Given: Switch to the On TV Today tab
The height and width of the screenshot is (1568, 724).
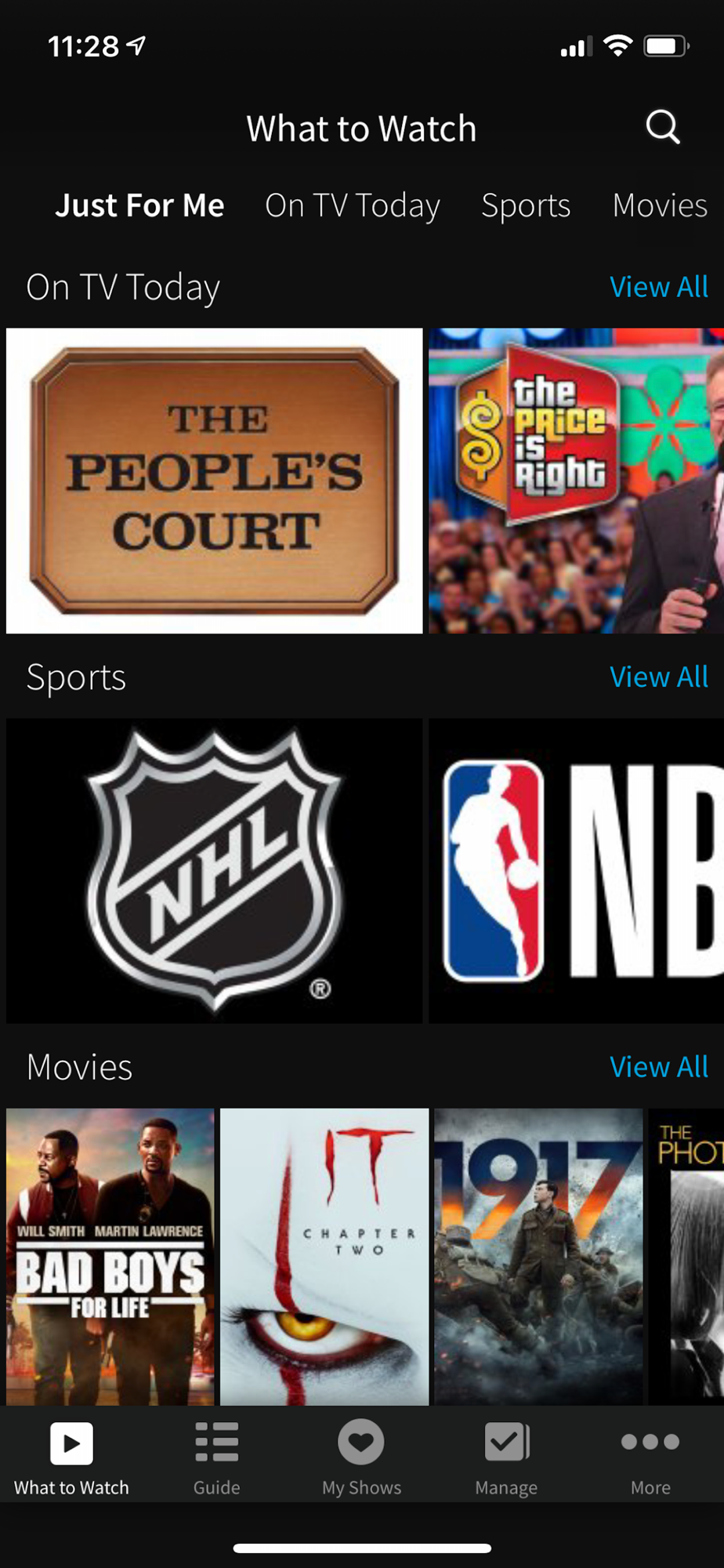Looking at the screenshot, I should 352,205.
